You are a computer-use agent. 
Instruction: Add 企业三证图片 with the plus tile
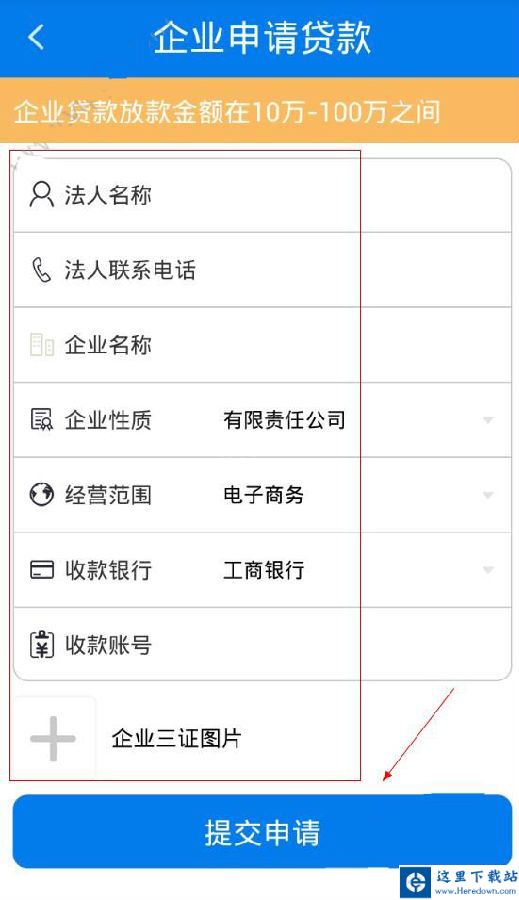tap(53, 738)
